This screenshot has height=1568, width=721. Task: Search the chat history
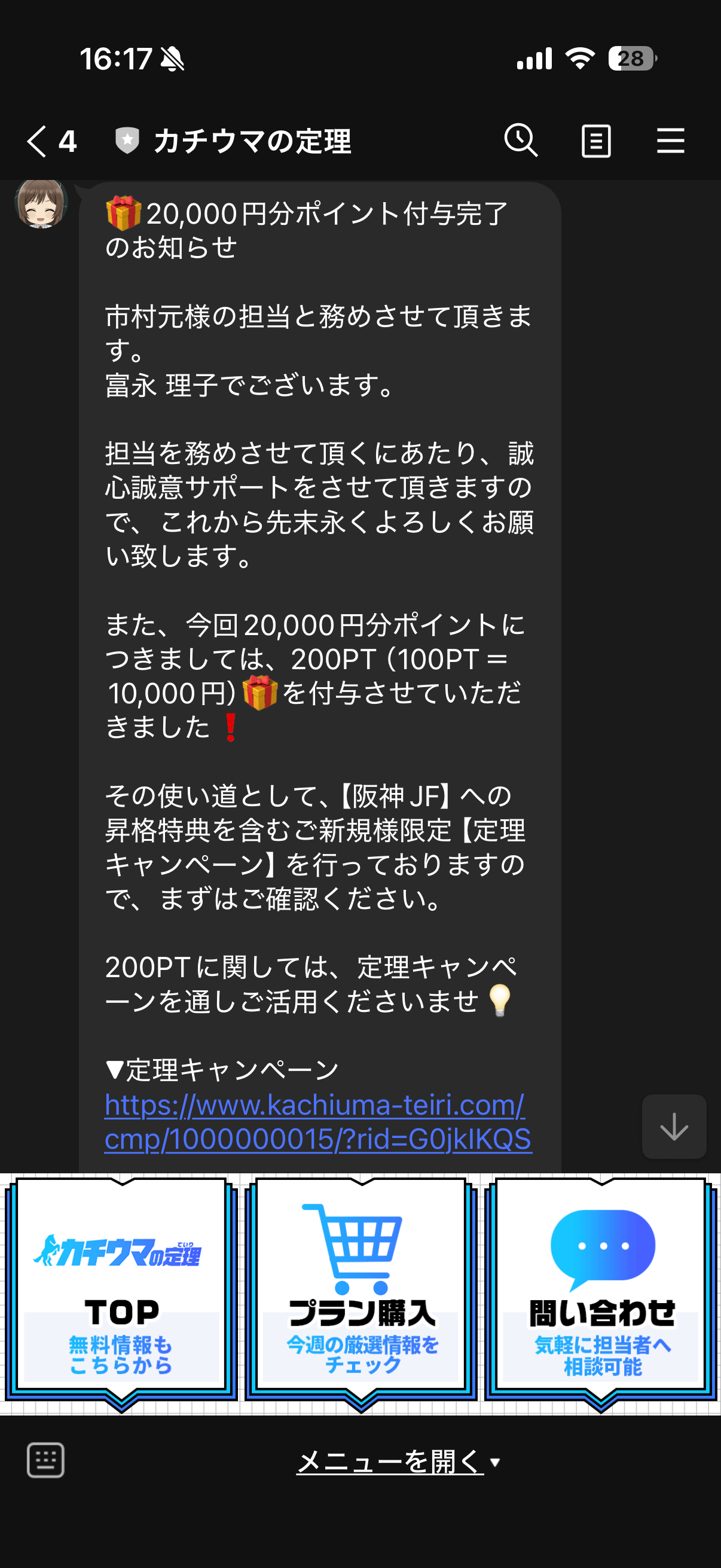click(521, 141)
